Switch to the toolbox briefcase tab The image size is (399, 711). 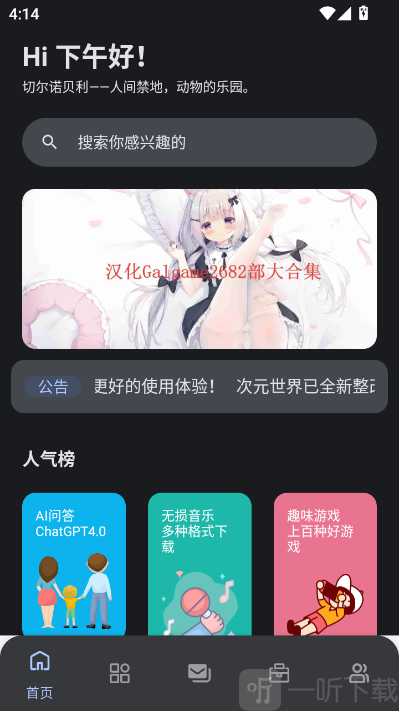click(279, 673)
